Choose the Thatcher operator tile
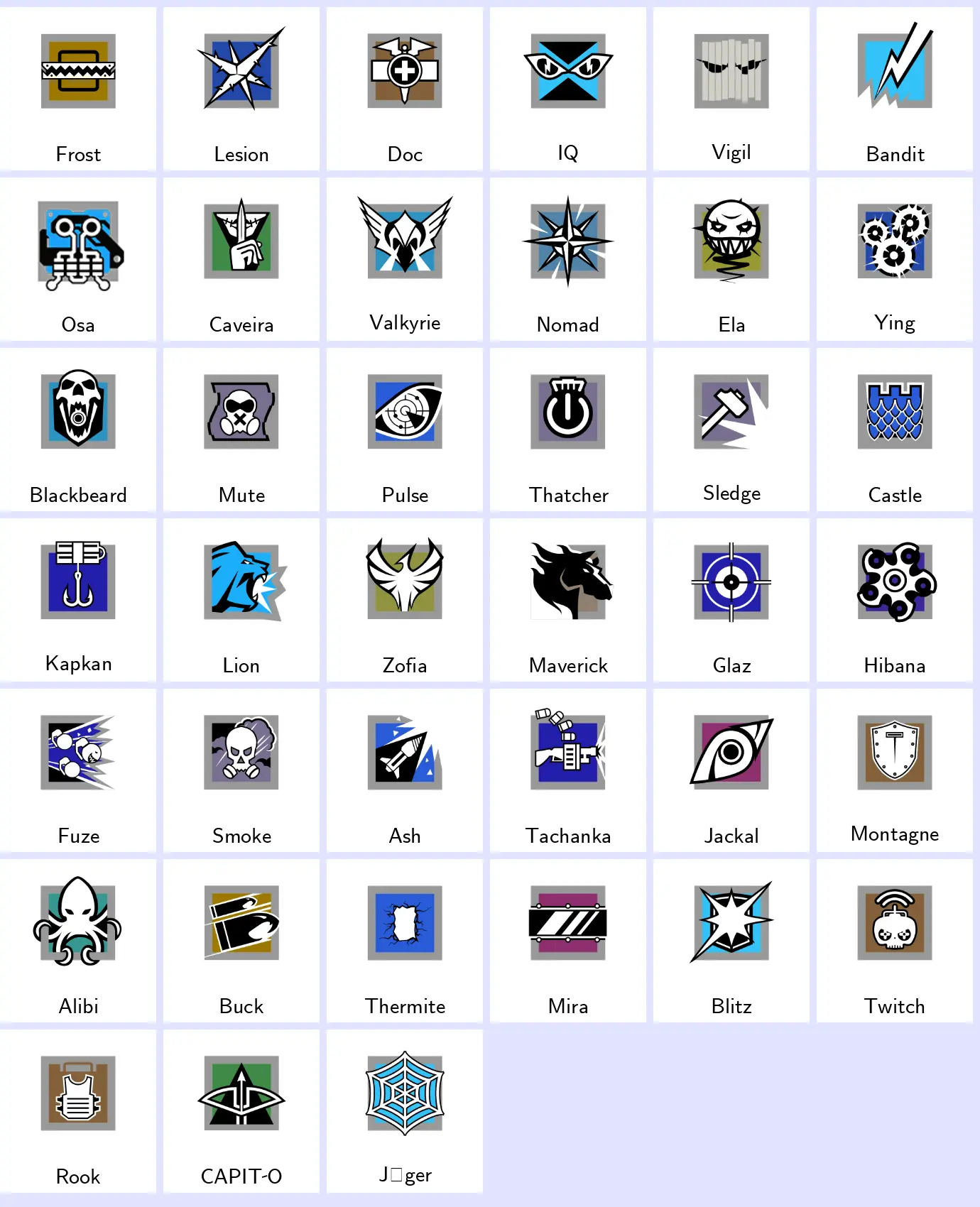The image size is (980, 1207). coord(568,430)
